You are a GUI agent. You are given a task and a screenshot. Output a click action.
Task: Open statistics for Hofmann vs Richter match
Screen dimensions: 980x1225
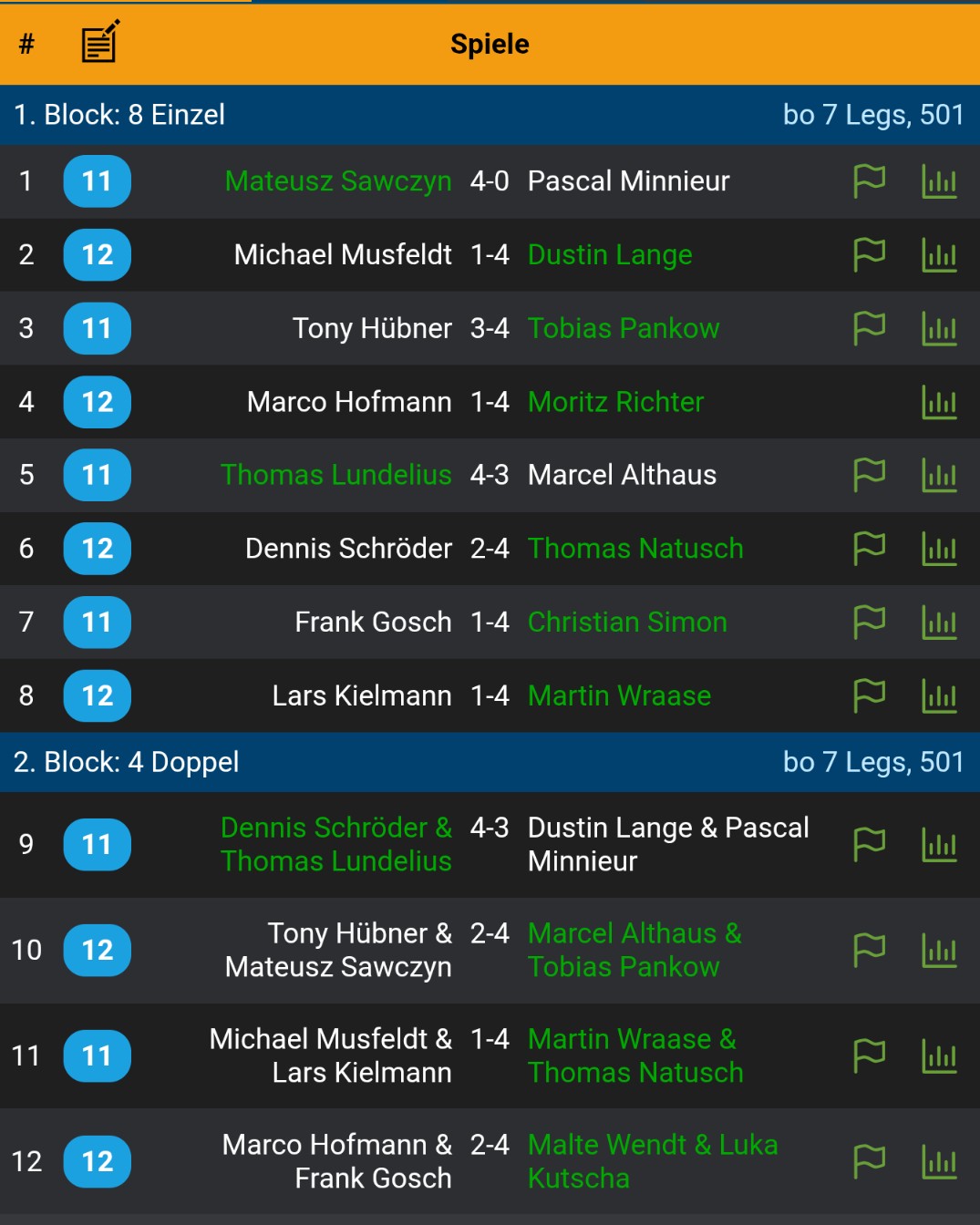(x=939, y=402)
